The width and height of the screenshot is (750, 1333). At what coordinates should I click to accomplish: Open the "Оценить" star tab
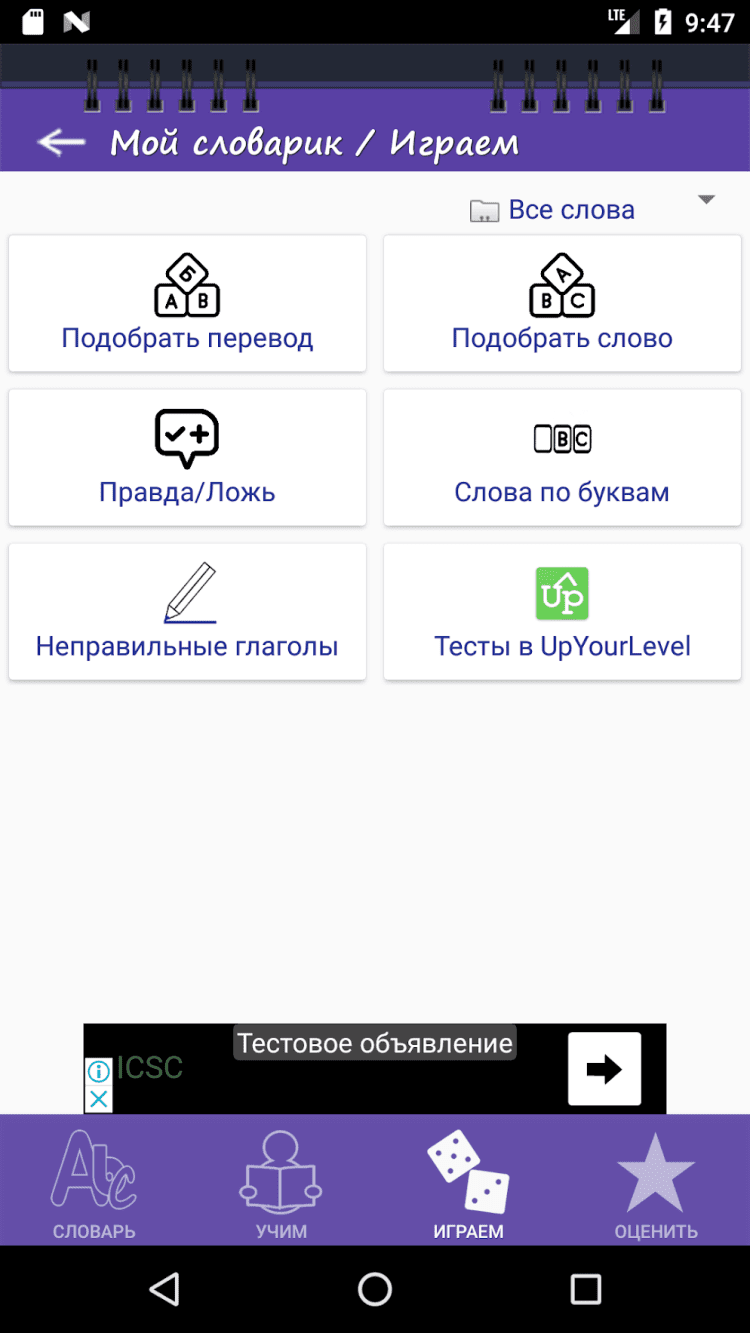pyautogui.click(x=656, y=1184)
